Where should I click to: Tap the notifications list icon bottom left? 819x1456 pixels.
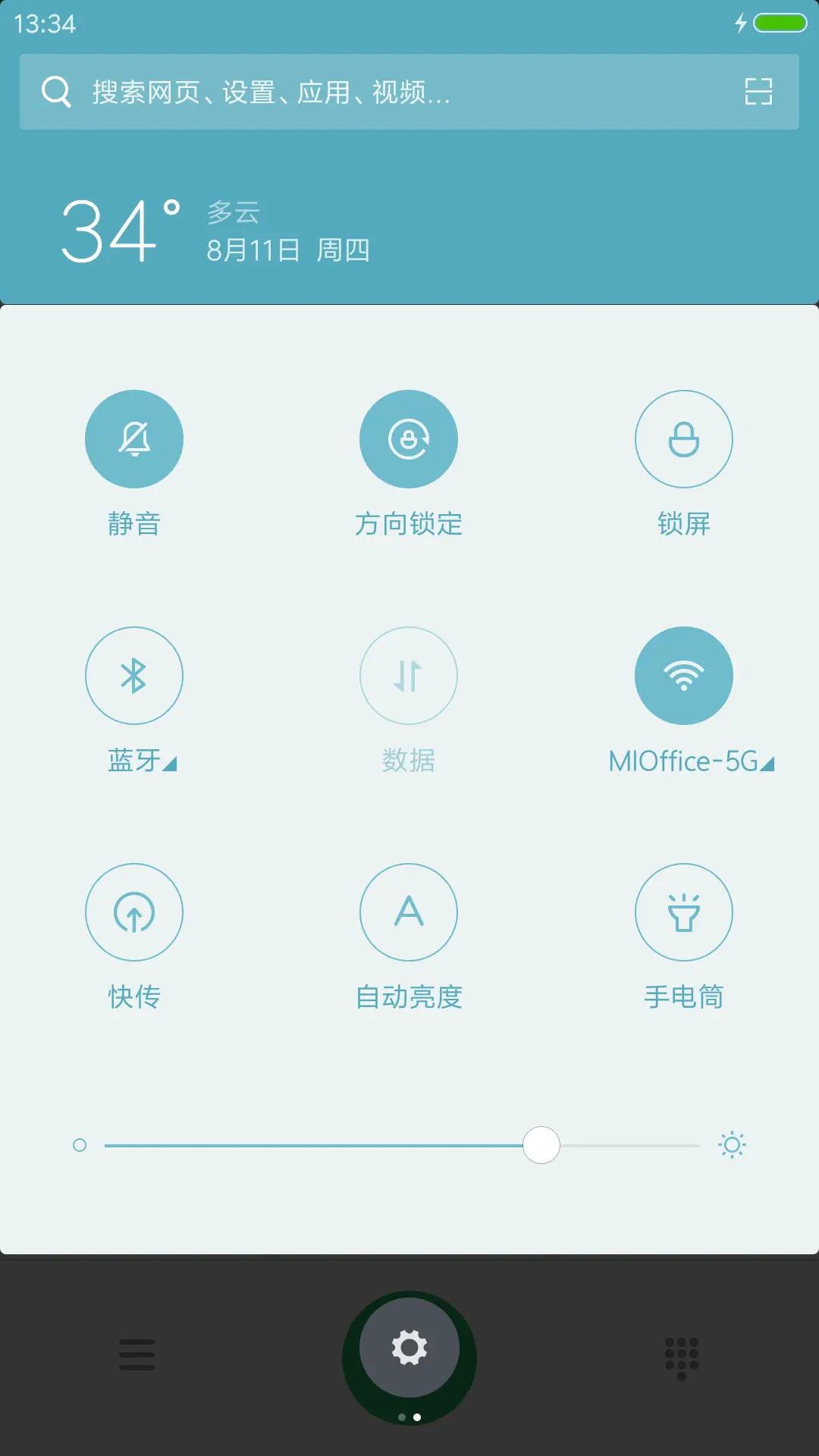point(134,1354)
